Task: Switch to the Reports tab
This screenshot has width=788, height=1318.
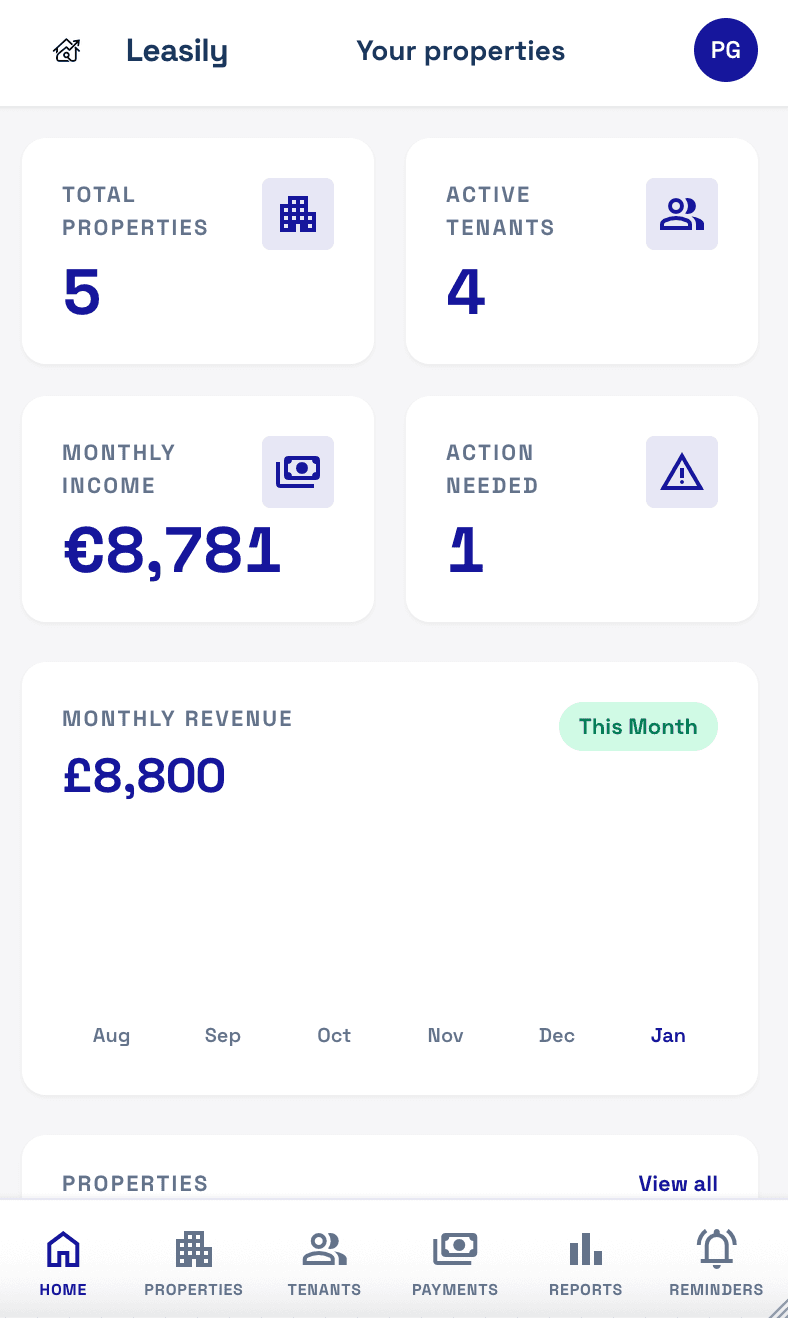Action: pyautogui.click(x=585, y=1260)
